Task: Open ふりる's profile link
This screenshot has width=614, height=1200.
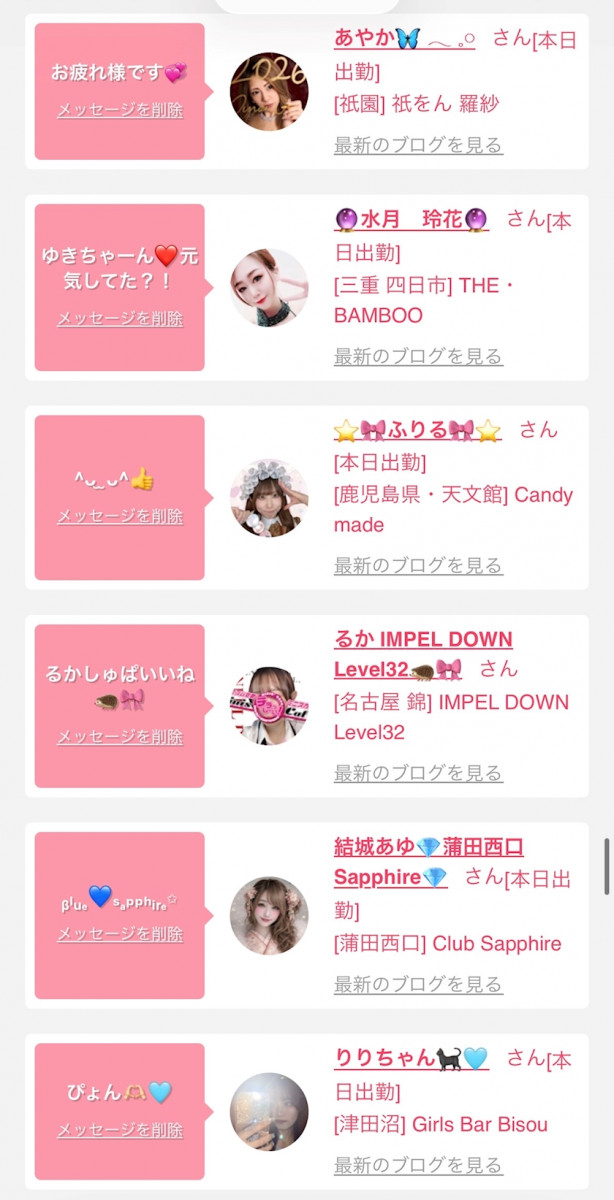Action: click(417, 430)
